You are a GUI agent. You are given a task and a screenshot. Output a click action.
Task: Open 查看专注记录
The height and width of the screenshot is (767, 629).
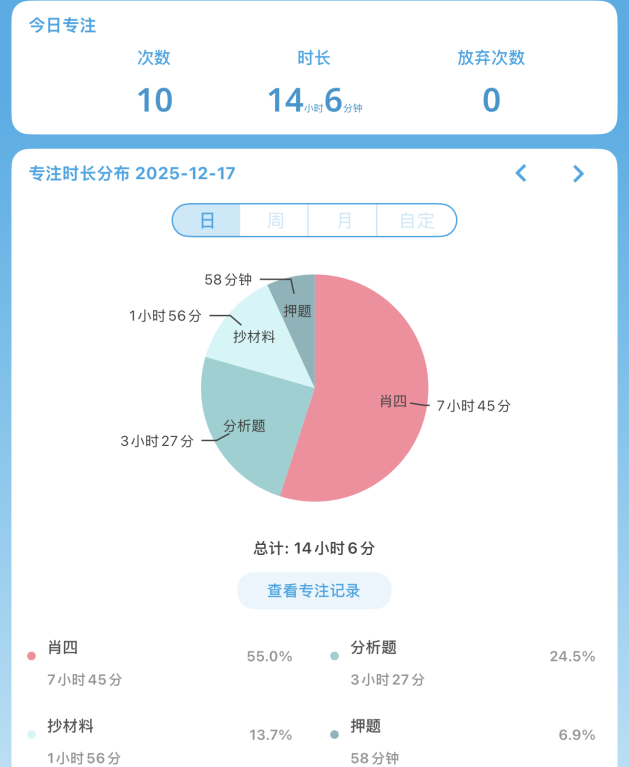[314, 591]
